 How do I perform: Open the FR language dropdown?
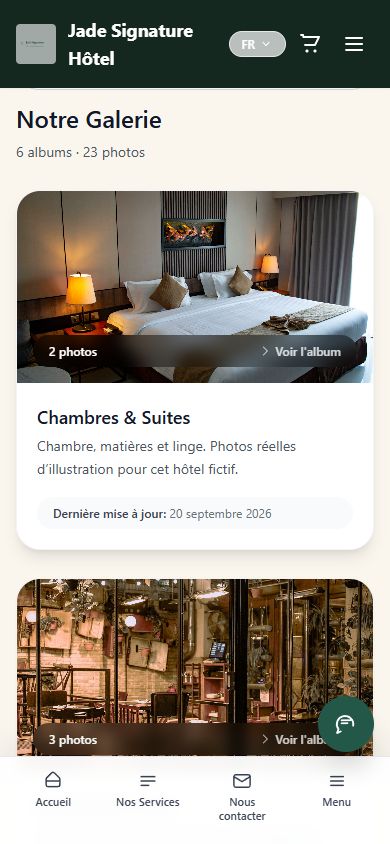pos(257,44)
